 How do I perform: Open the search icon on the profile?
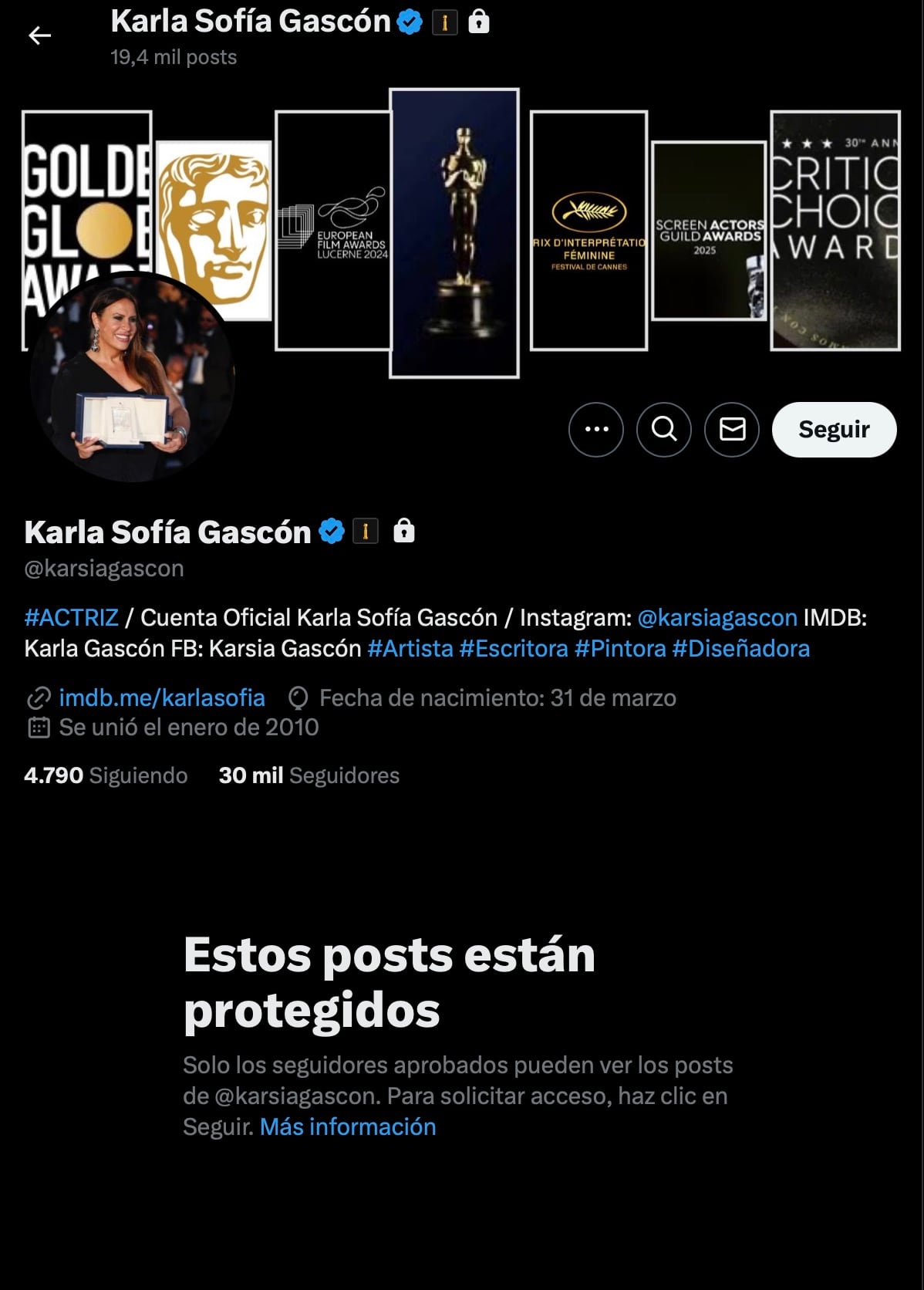click(663, 430)
